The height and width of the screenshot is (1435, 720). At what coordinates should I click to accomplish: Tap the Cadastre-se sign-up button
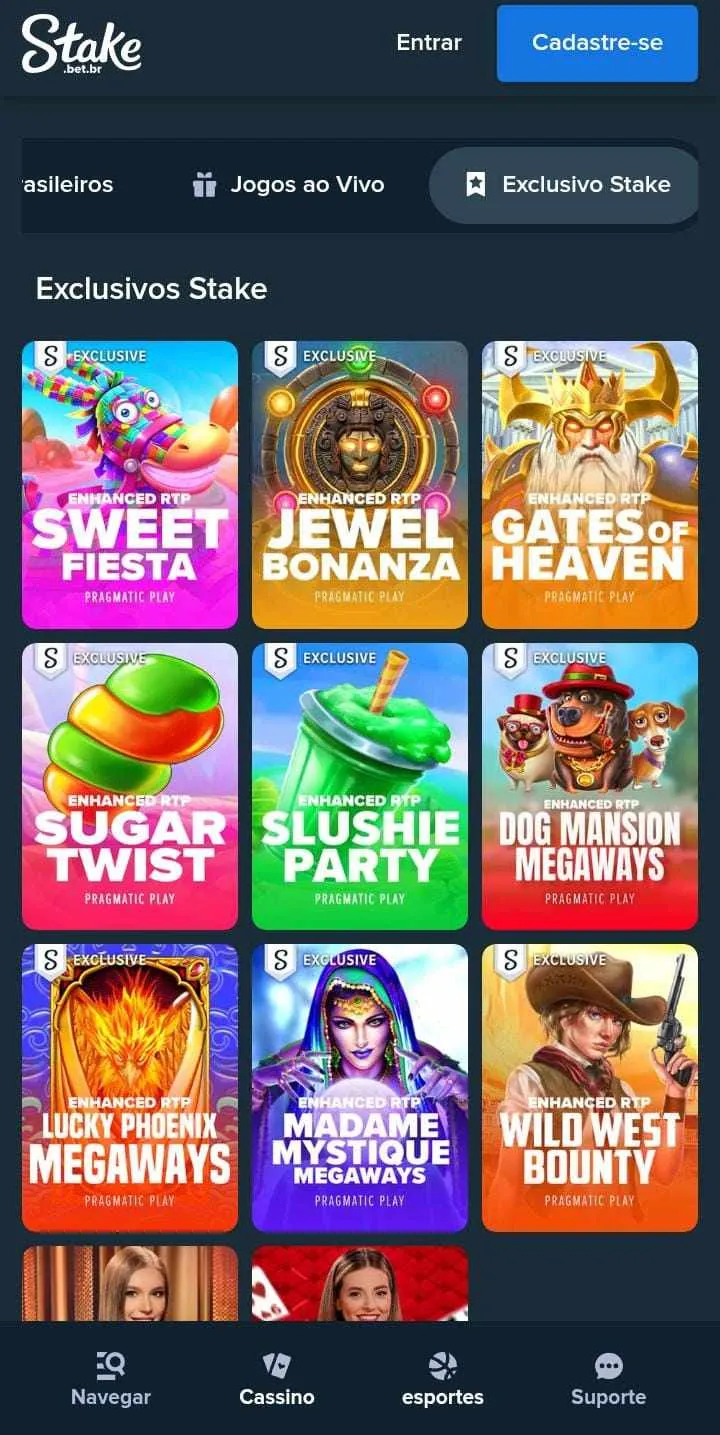click(597, 43)
